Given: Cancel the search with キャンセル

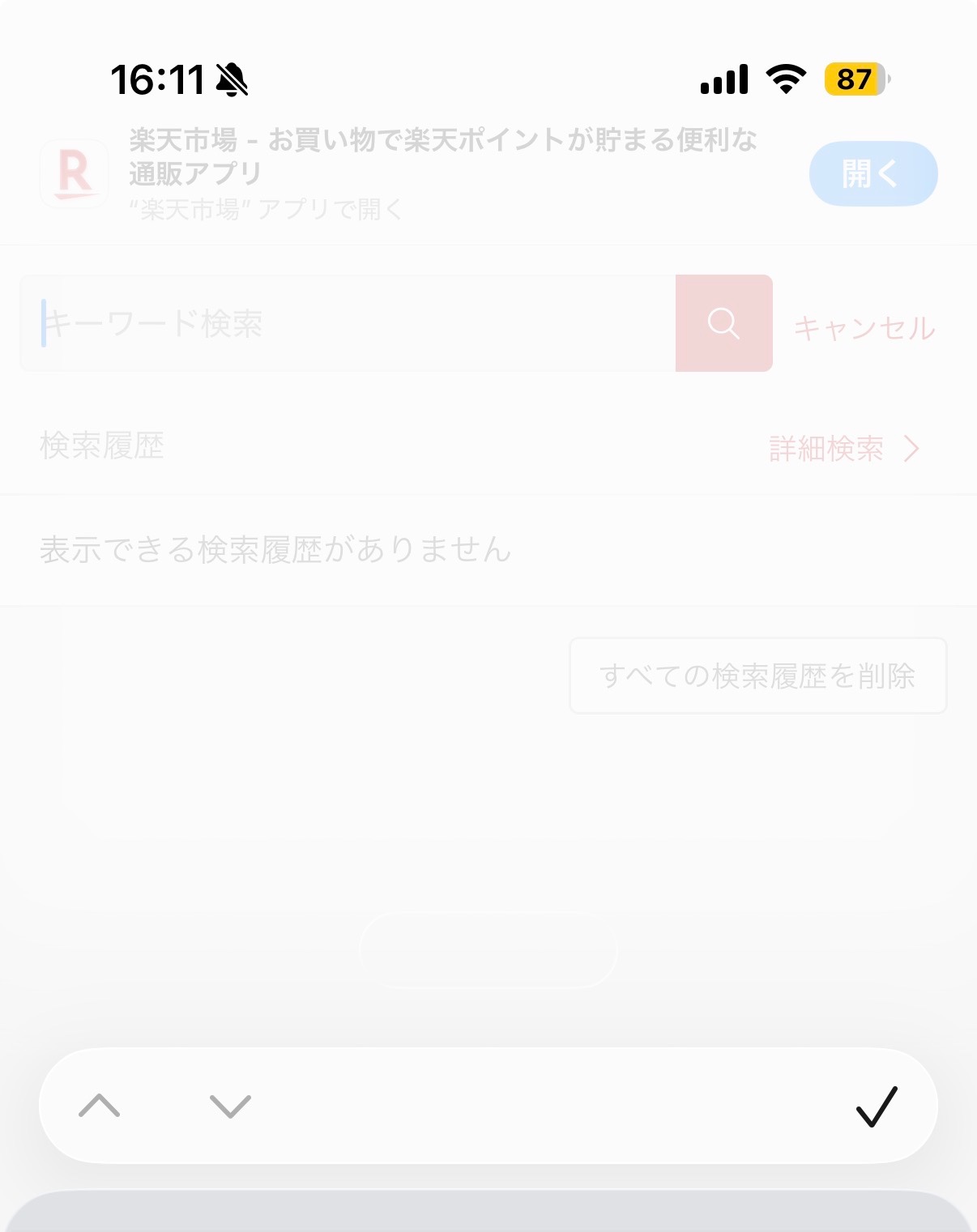Looking at the screenshot, I should point(864,328).
